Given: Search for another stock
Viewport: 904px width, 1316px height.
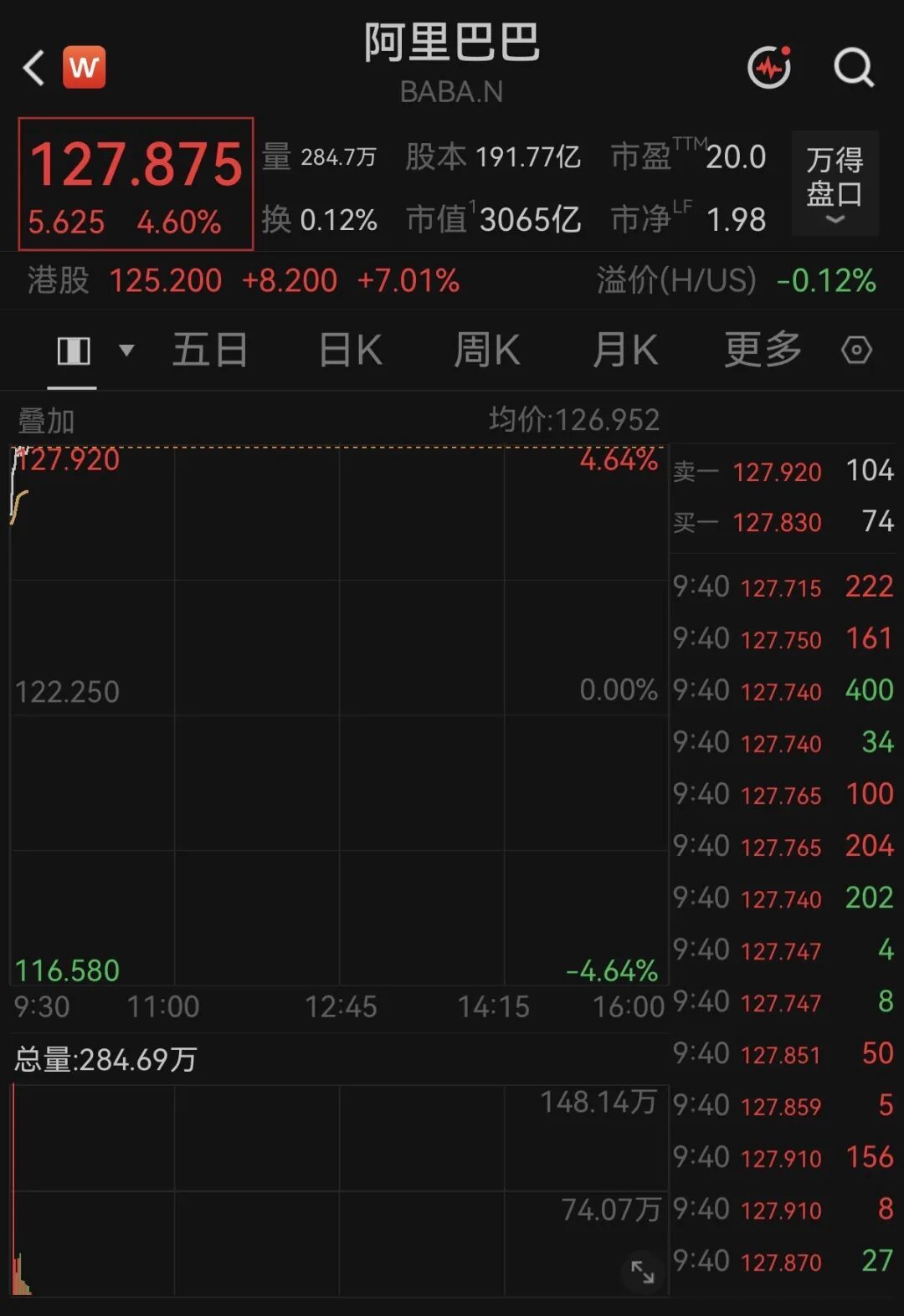Looking at the screenshot, I should pyautogui.click(x=854, y=67).
